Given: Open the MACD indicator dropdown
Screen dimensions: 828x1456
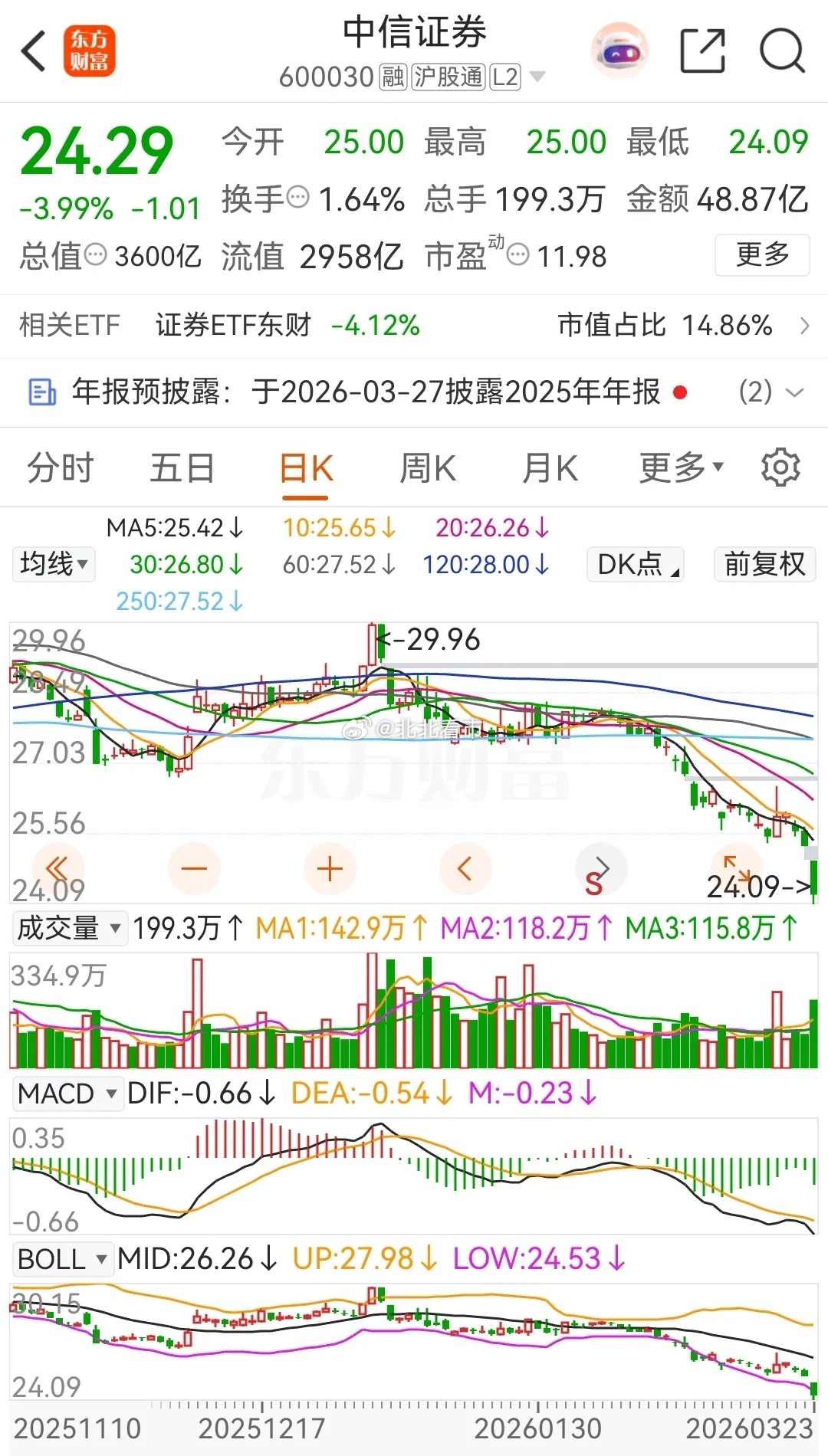Looking at the screenshot, I should click(x=67, y=1094).
